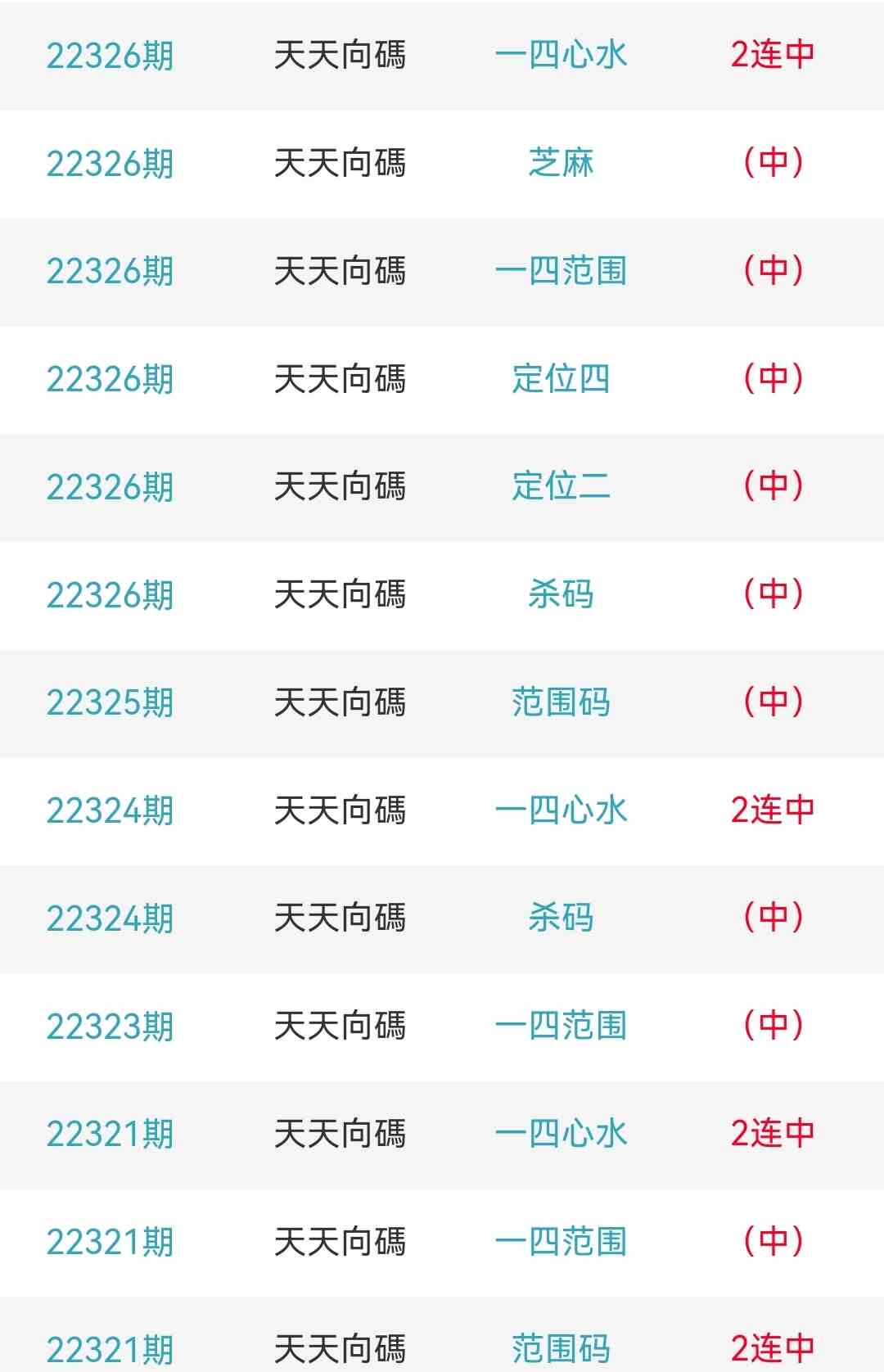Open the 22326期 一四心水 row
884x1372 pixels.
click(x=561, y=55)
